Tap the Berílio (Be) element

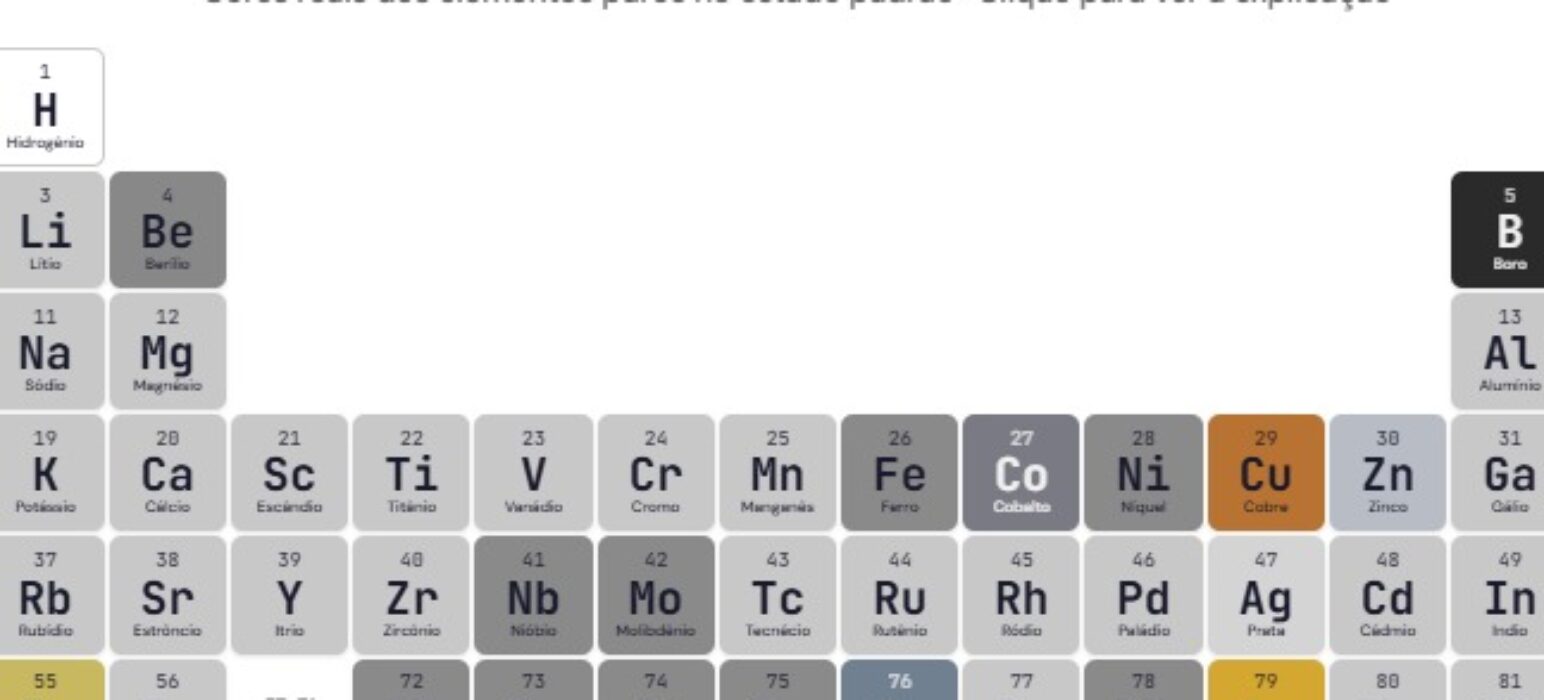coord(168,230)
